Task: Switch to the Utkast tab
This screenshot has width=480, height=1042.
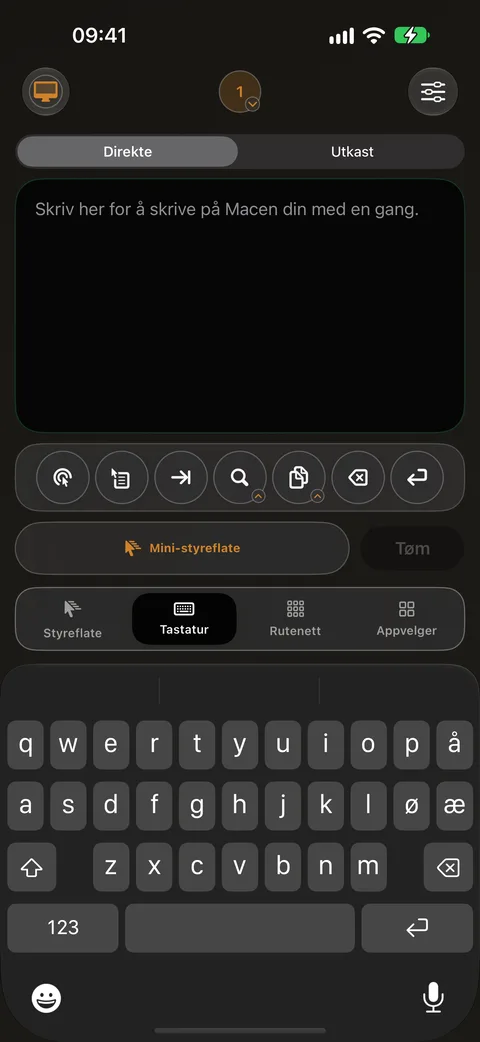Action: point(352,152)
